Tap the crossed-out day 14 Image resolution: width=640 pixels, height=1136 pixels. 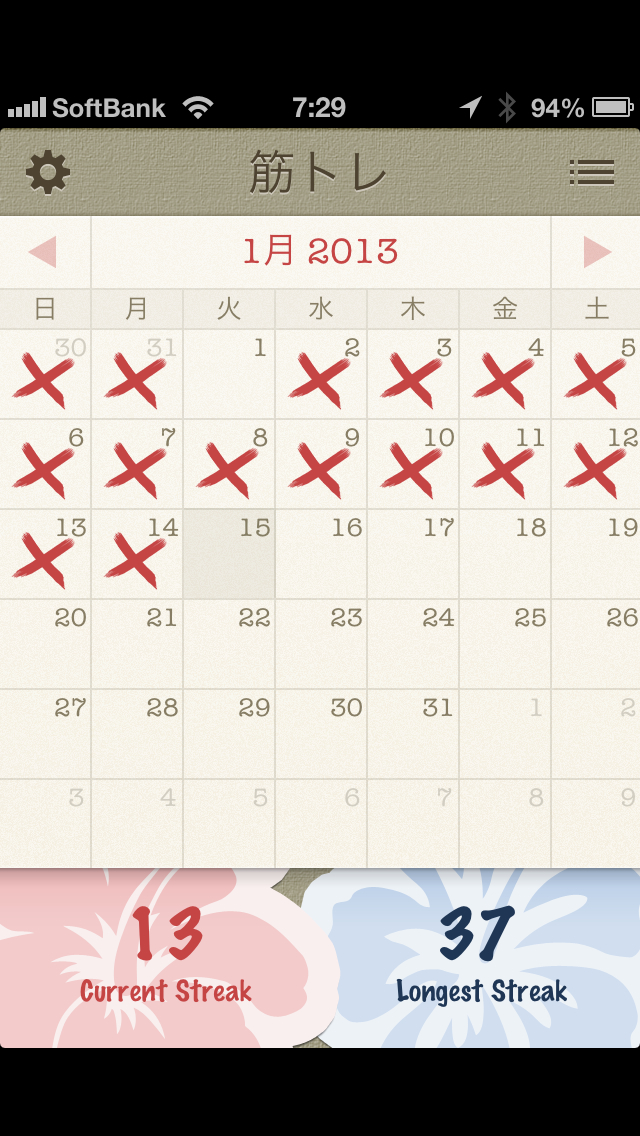(137, 554)
